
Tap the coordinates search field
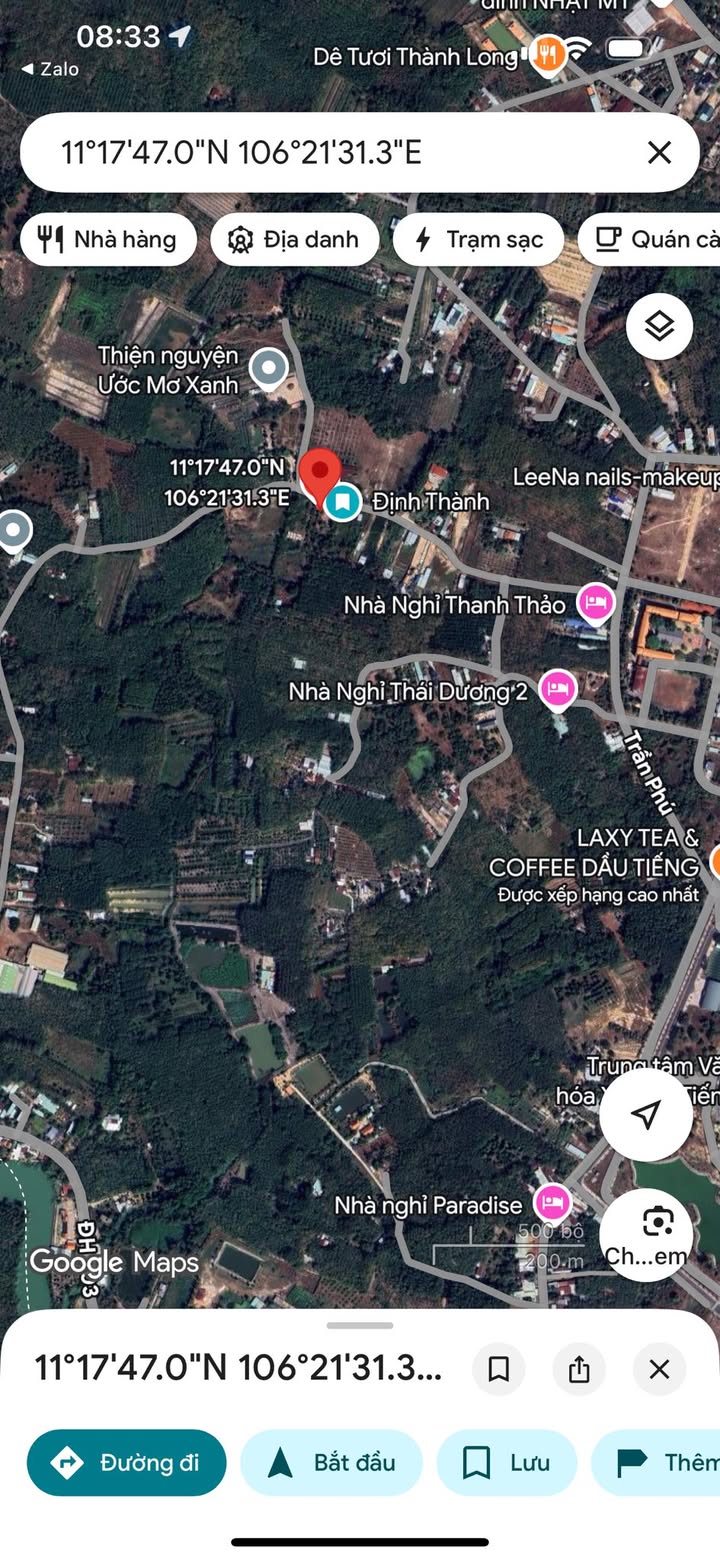(x=330, y=152)
